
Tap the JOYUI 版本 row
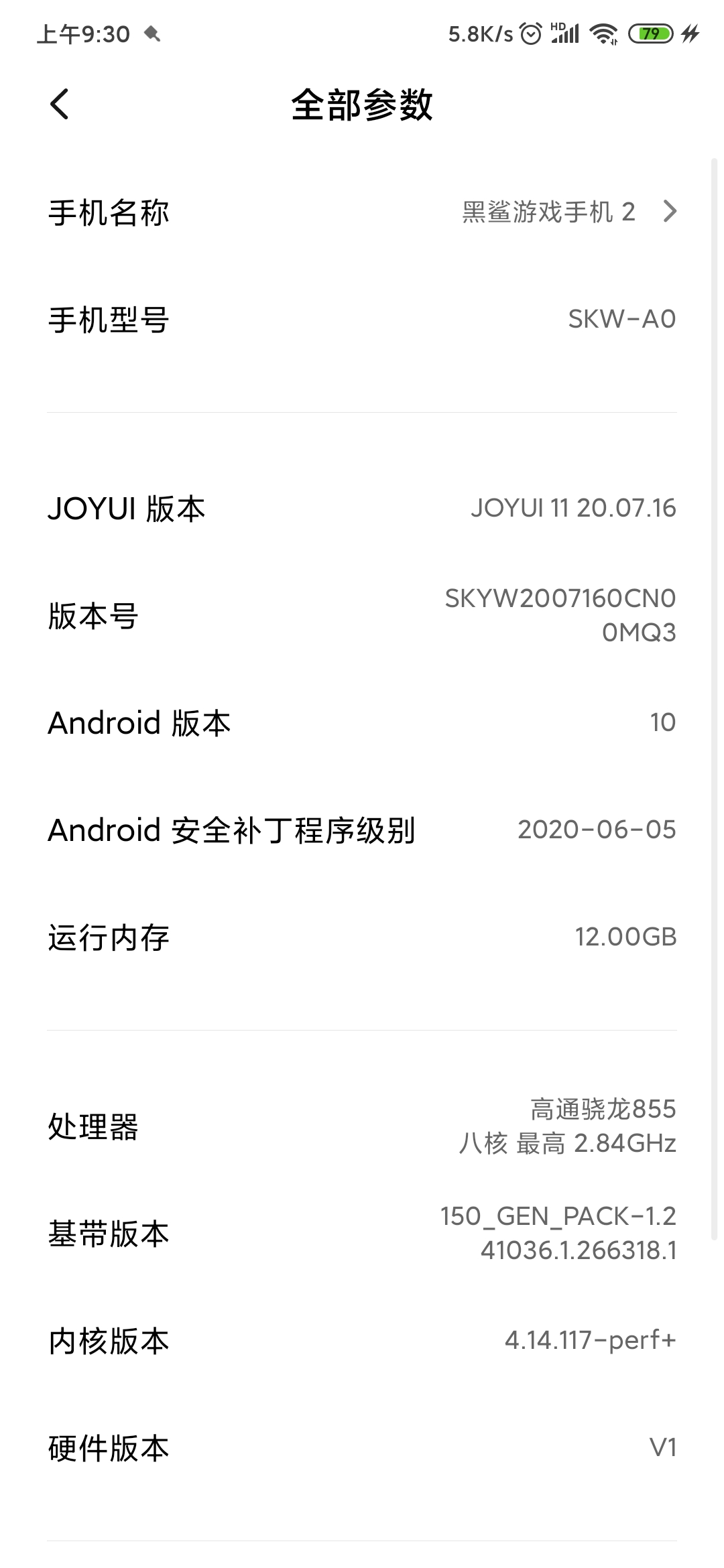(362, 509)
